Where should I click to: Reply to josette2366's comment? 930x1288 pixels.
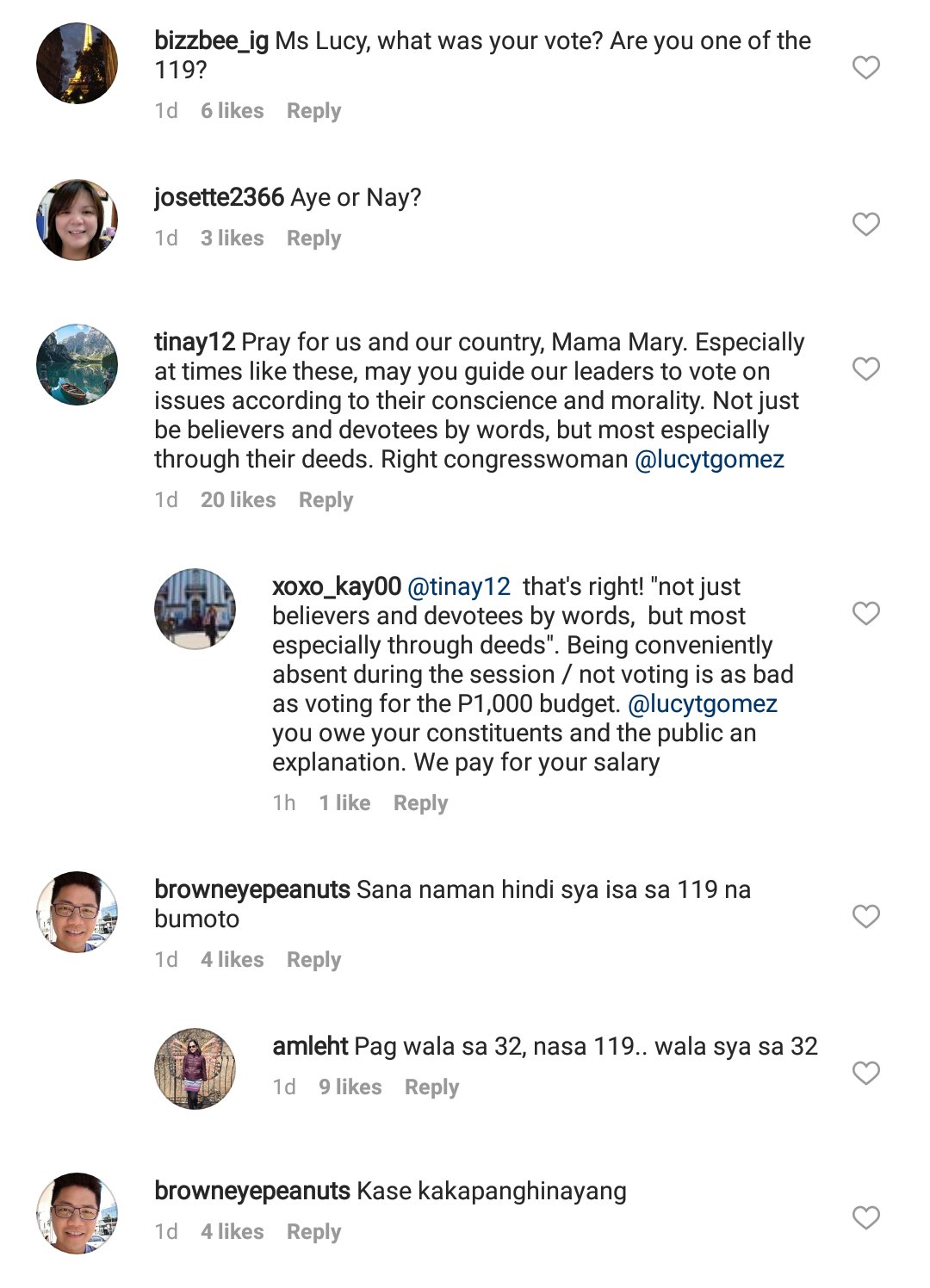pos(313,238)
